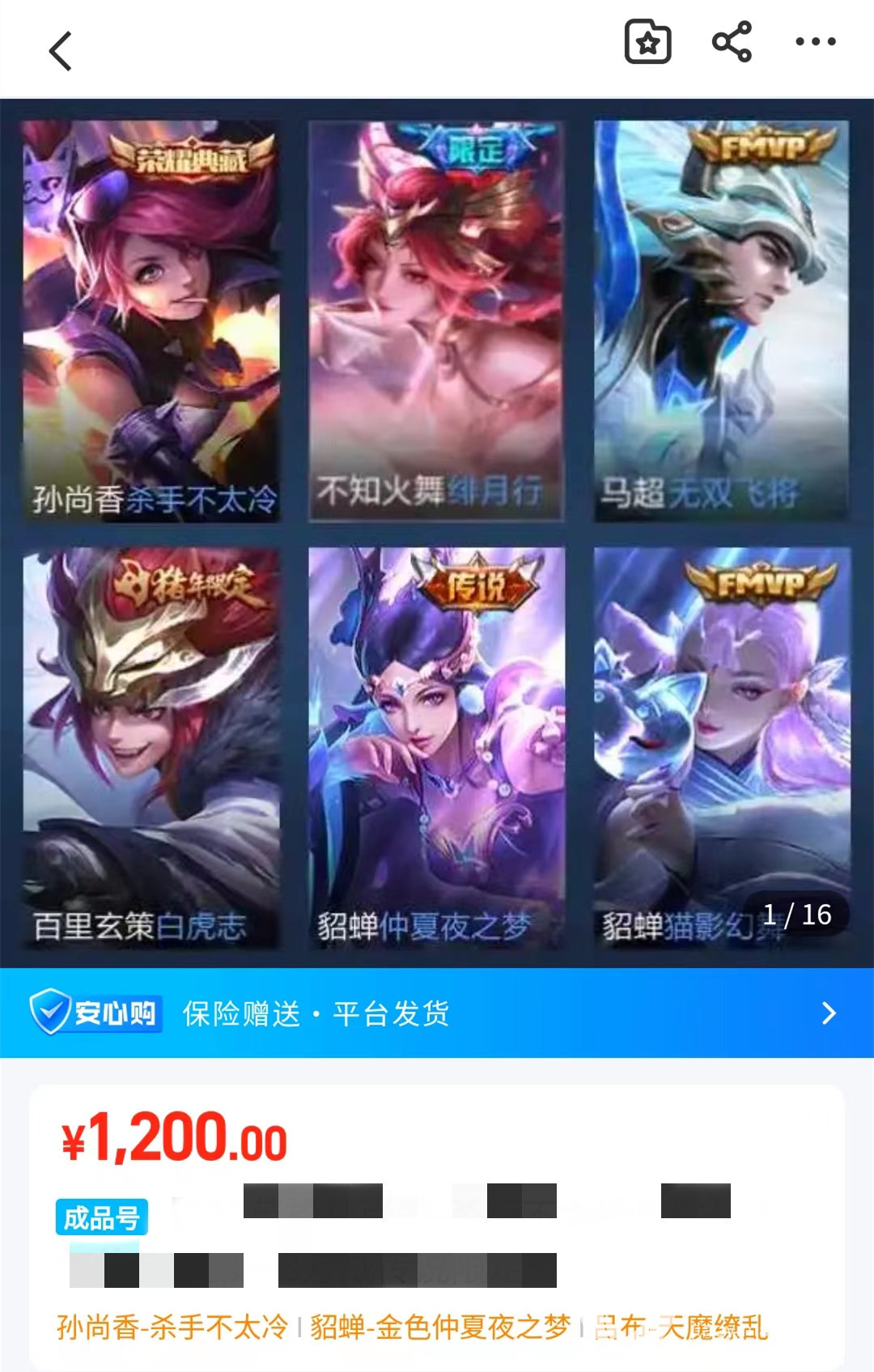
Task: Tap the 1/16 page indicator
Action: pos(796,915)
